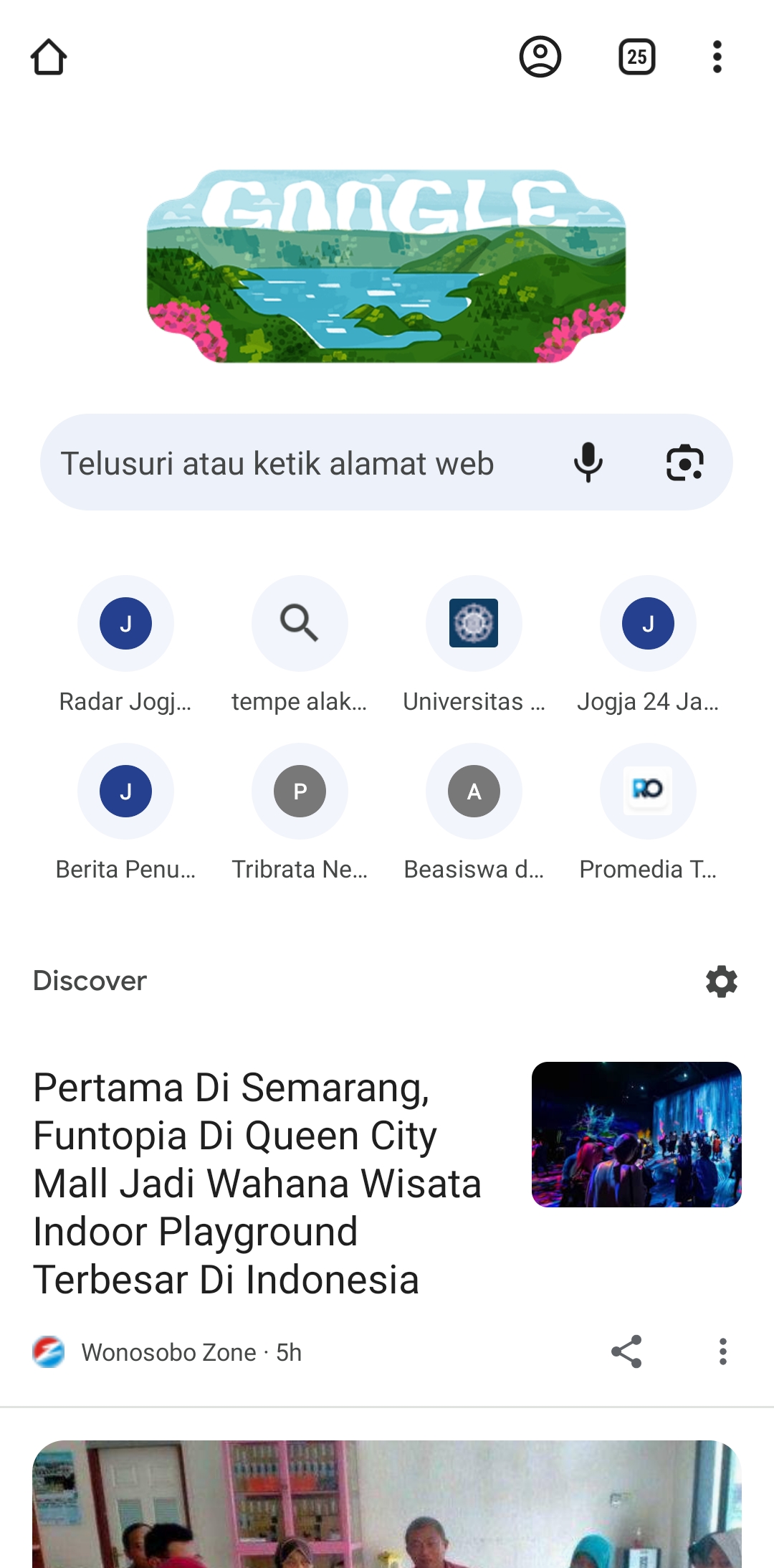774x1568 pixels.
Task: Open Discover feed settings gear
Action: (x=720, y=980)
